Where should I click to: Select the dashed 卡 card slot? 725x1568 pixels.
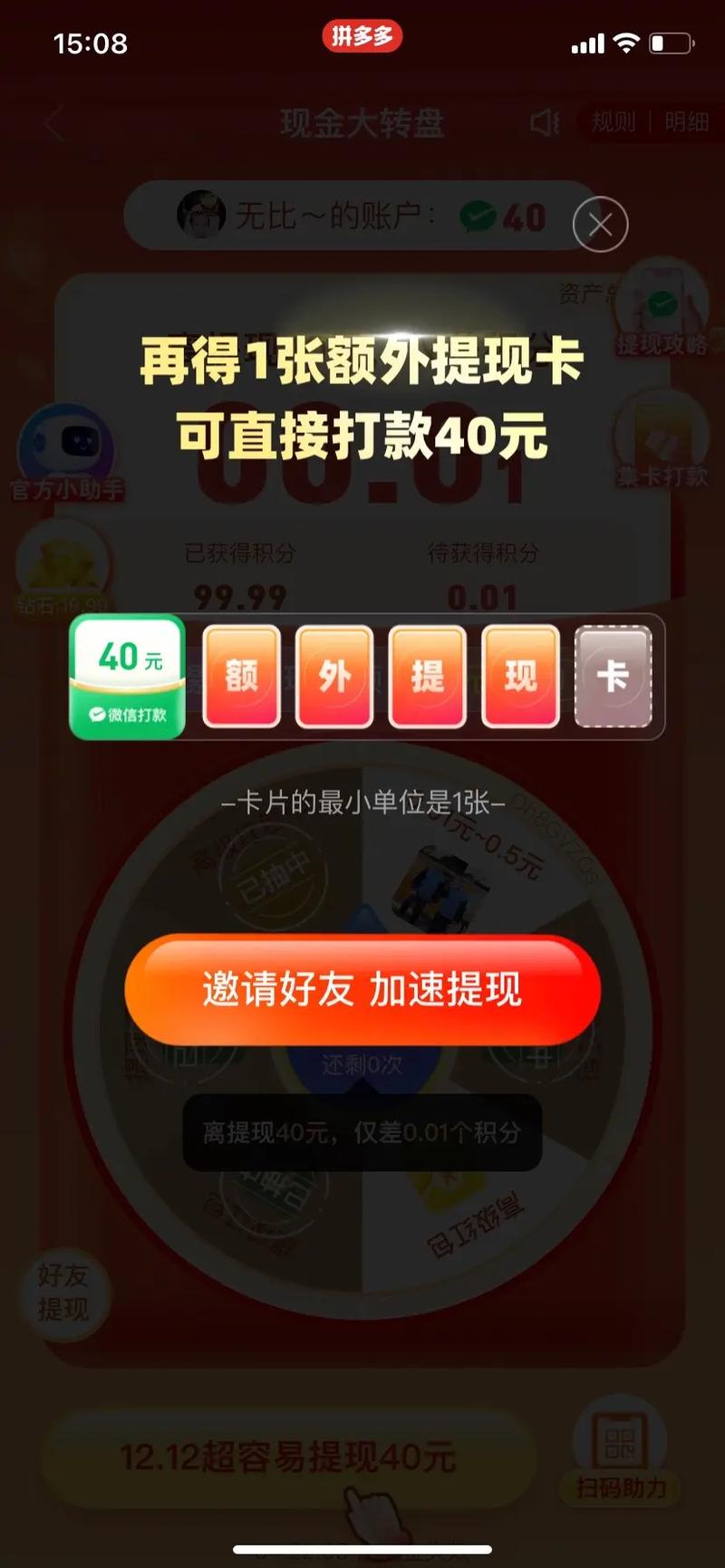pos(614,678)
